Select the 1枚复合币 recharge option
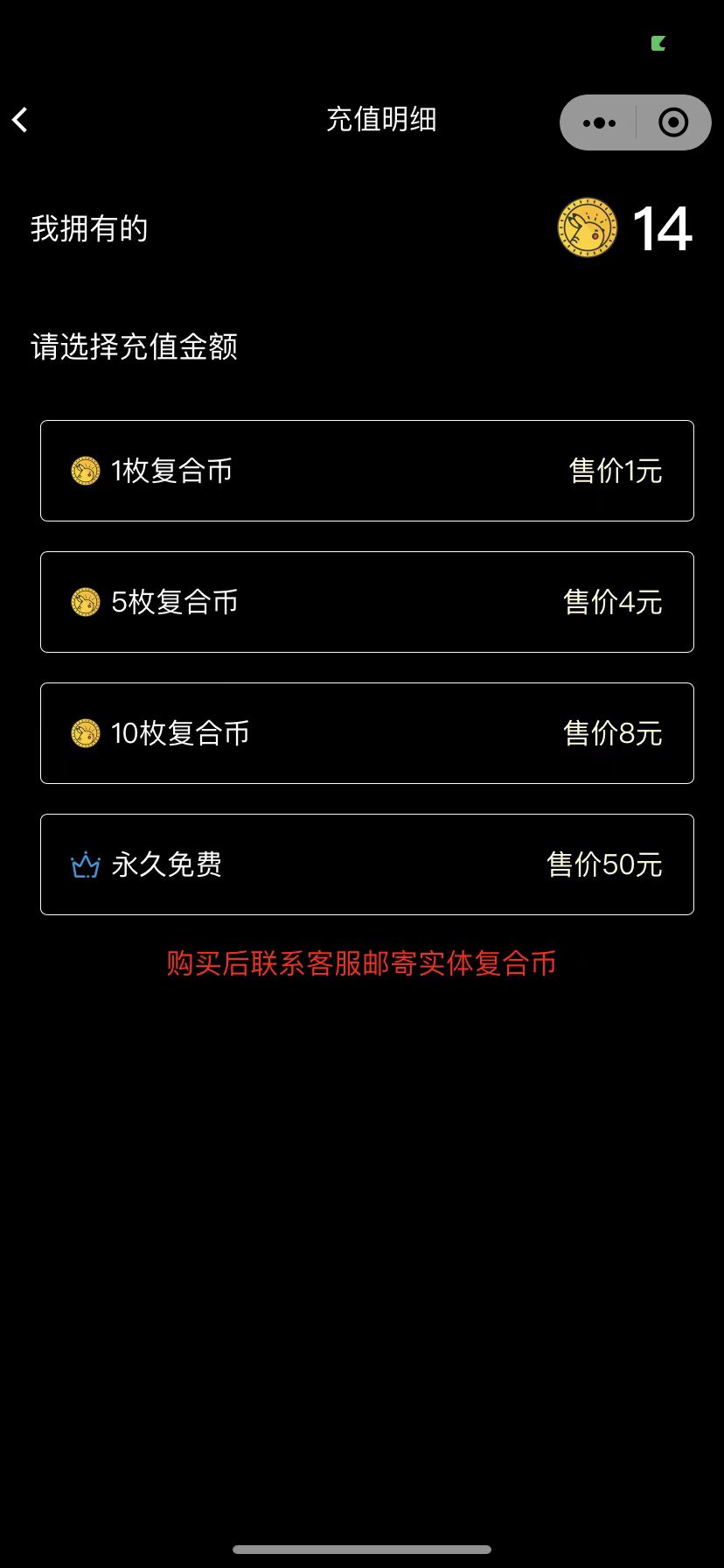The height and width of the screenshot is (1568, 724). coord(367,471)
